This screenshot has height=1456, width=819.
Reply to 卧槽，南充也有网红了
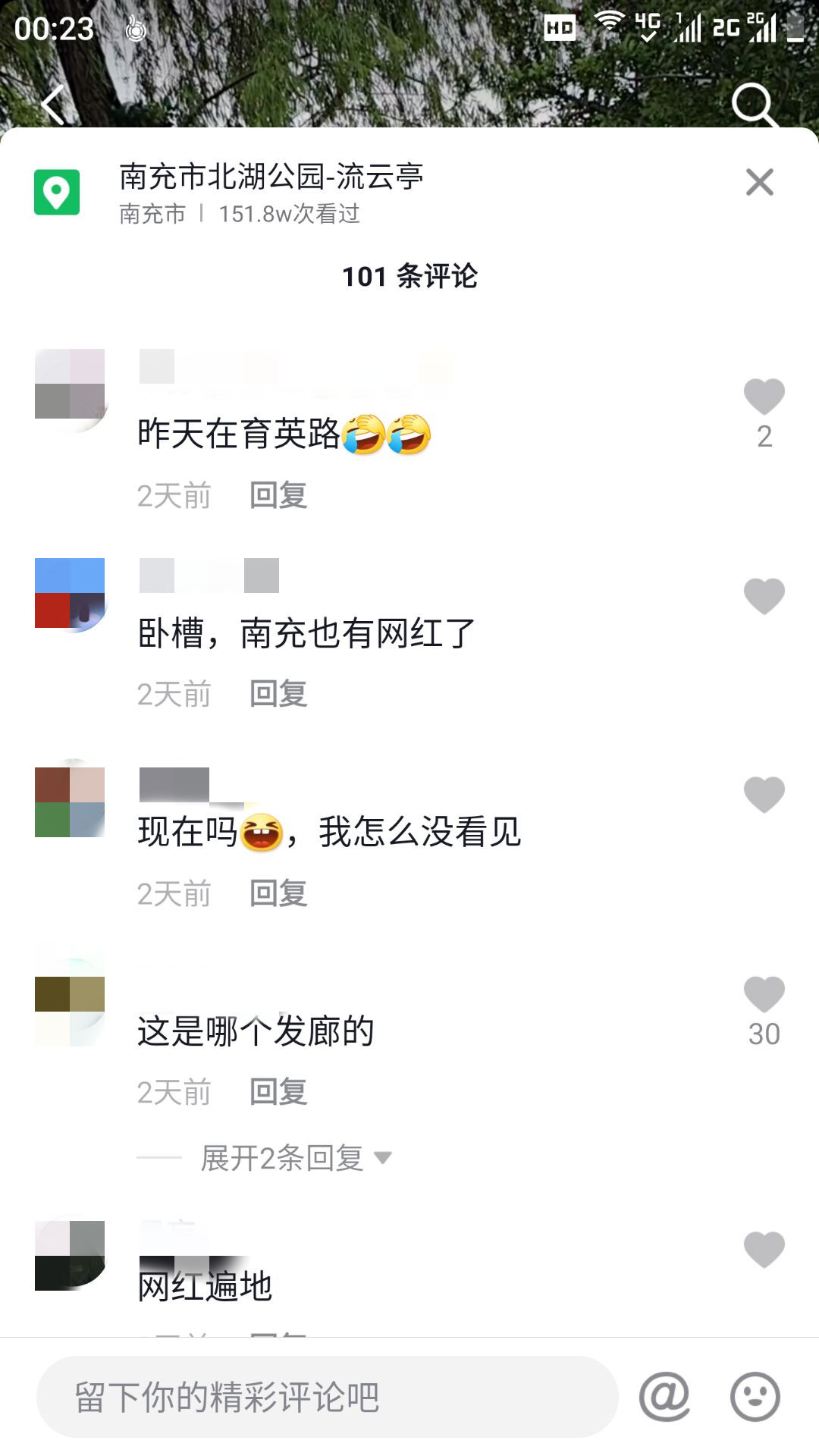(278, 694)
